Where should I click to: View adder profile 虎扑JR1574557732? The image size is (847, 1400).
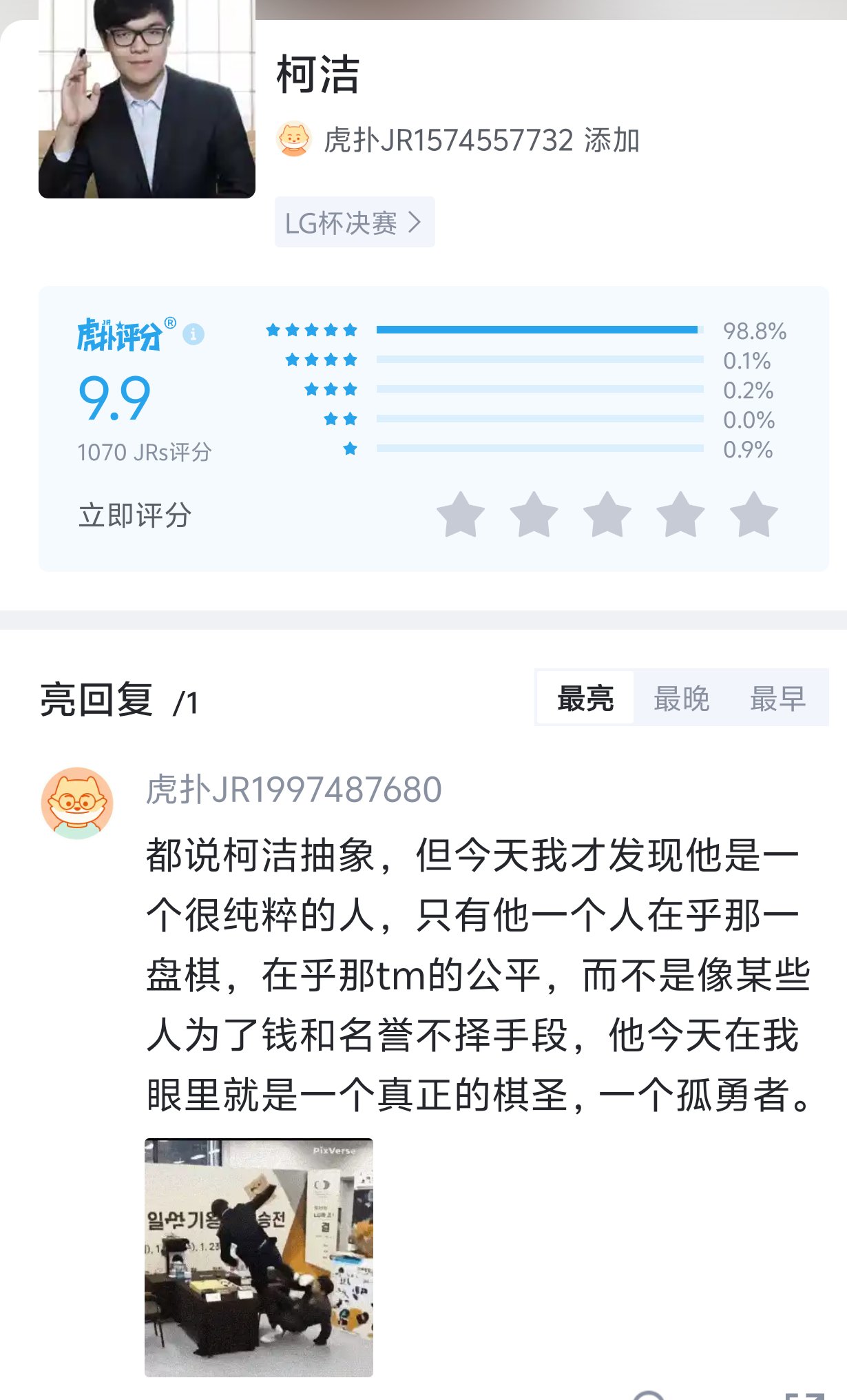448,140
